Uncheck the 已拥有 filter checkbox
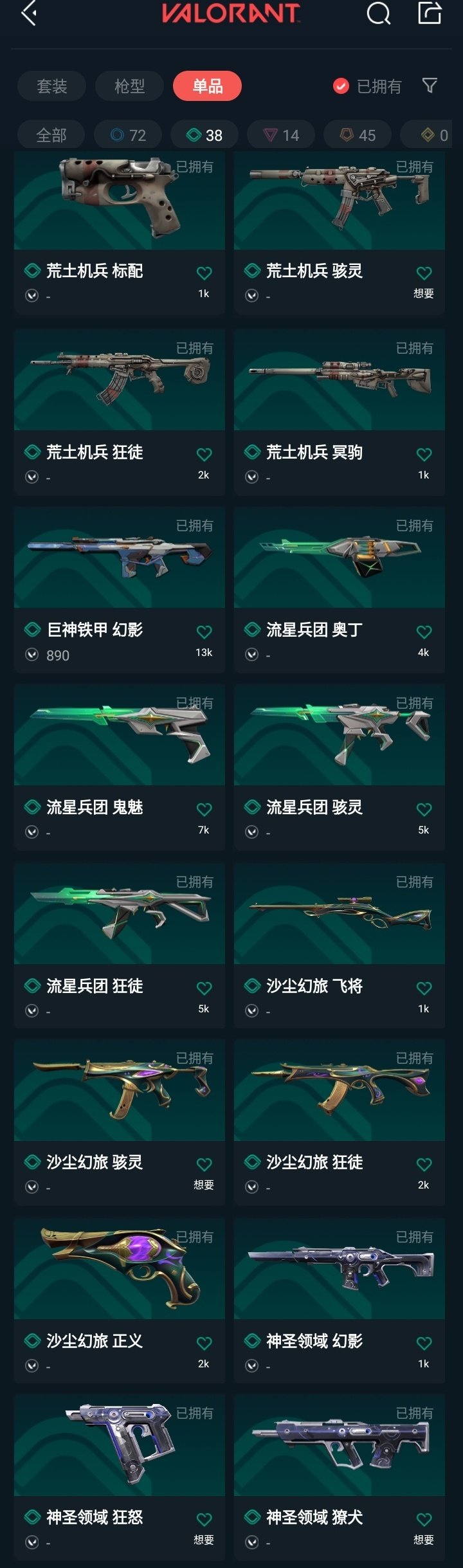 (x=341, y=86)
